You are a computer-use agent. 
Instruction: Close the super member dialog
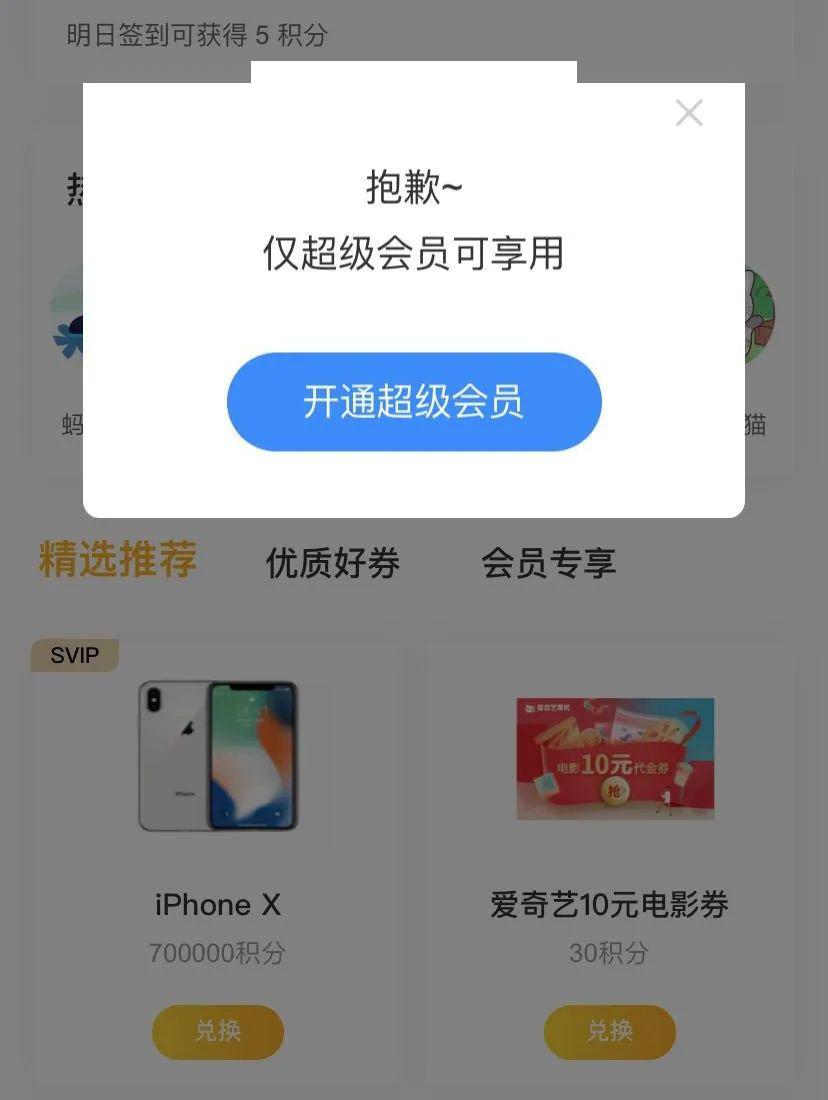click(x=689, y=113)
